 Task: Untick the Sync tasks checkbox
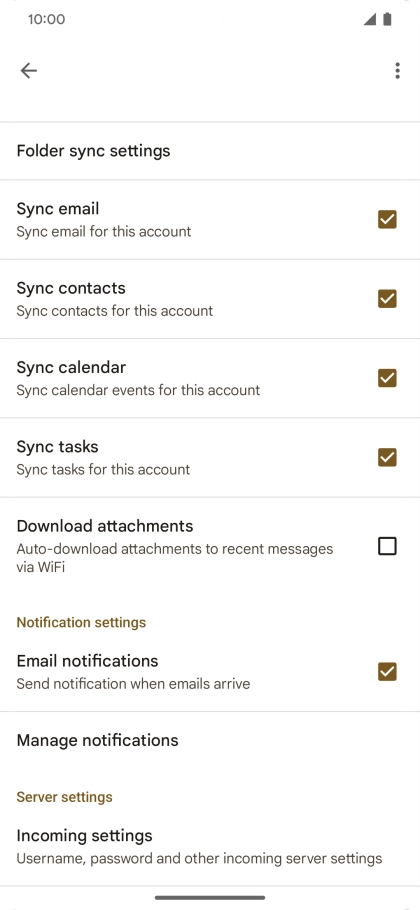(x=387, y=457)
